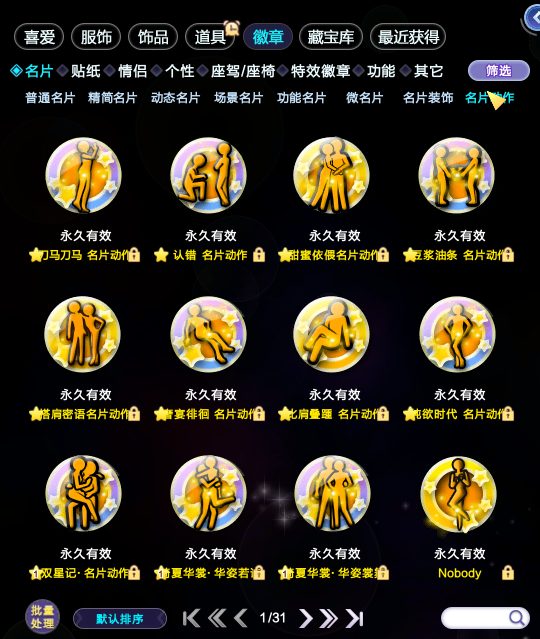Show 最近获得 items
Image resolution: width=540 pixels, height=639 pixels.
coord(408,37)
